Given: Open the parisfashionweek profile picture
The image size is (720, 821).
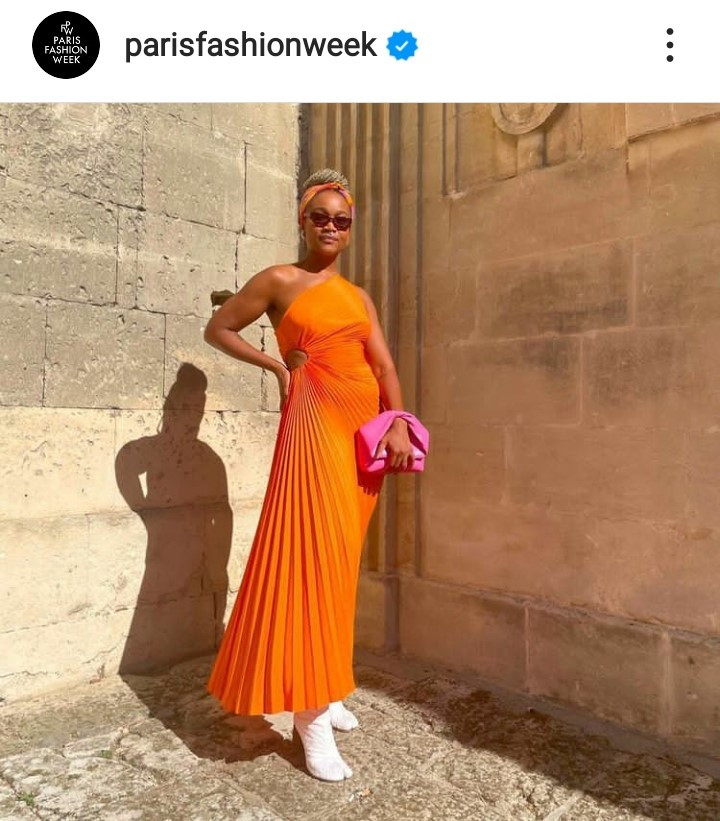Looking at the screenshot, I should [66, 45].
